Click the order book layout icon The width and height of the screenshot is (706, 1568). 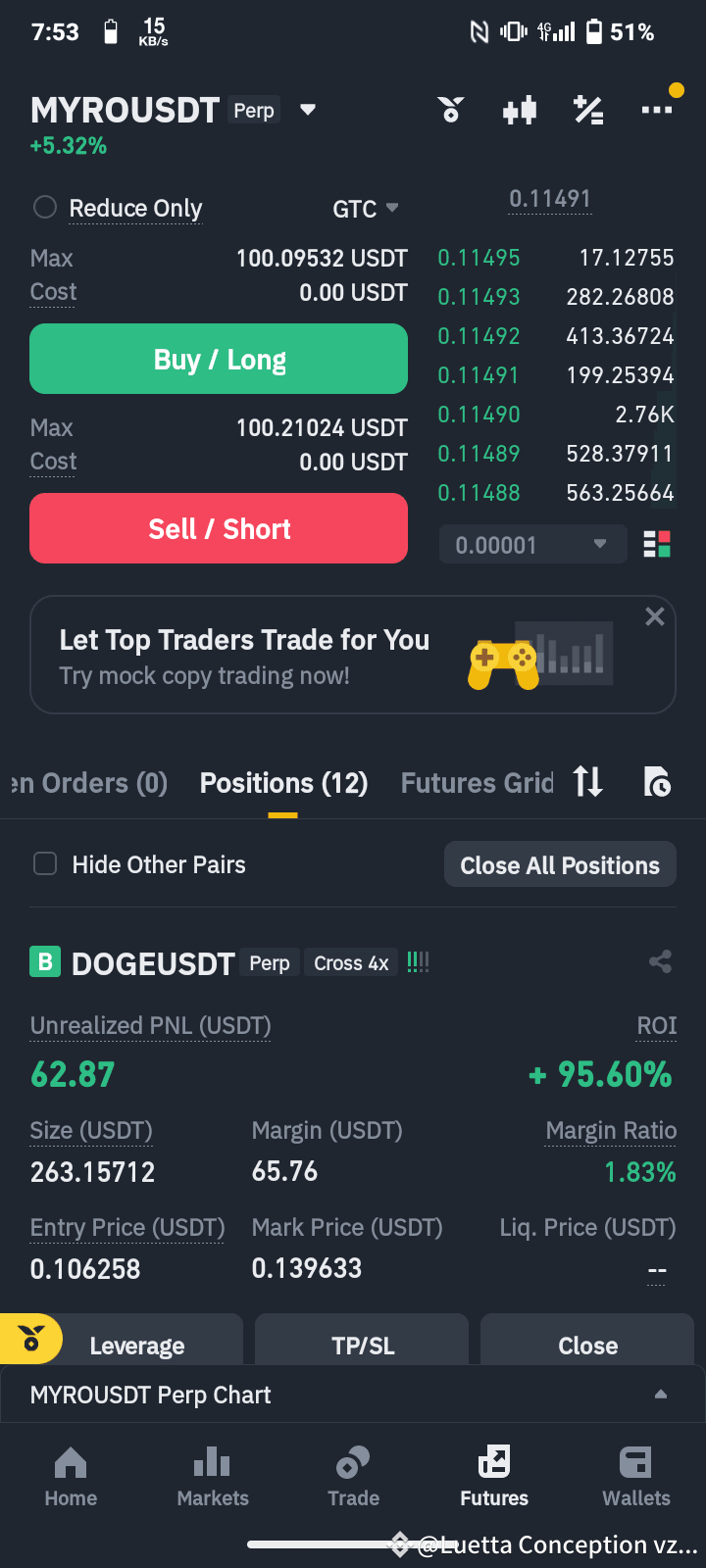[657, 544]
